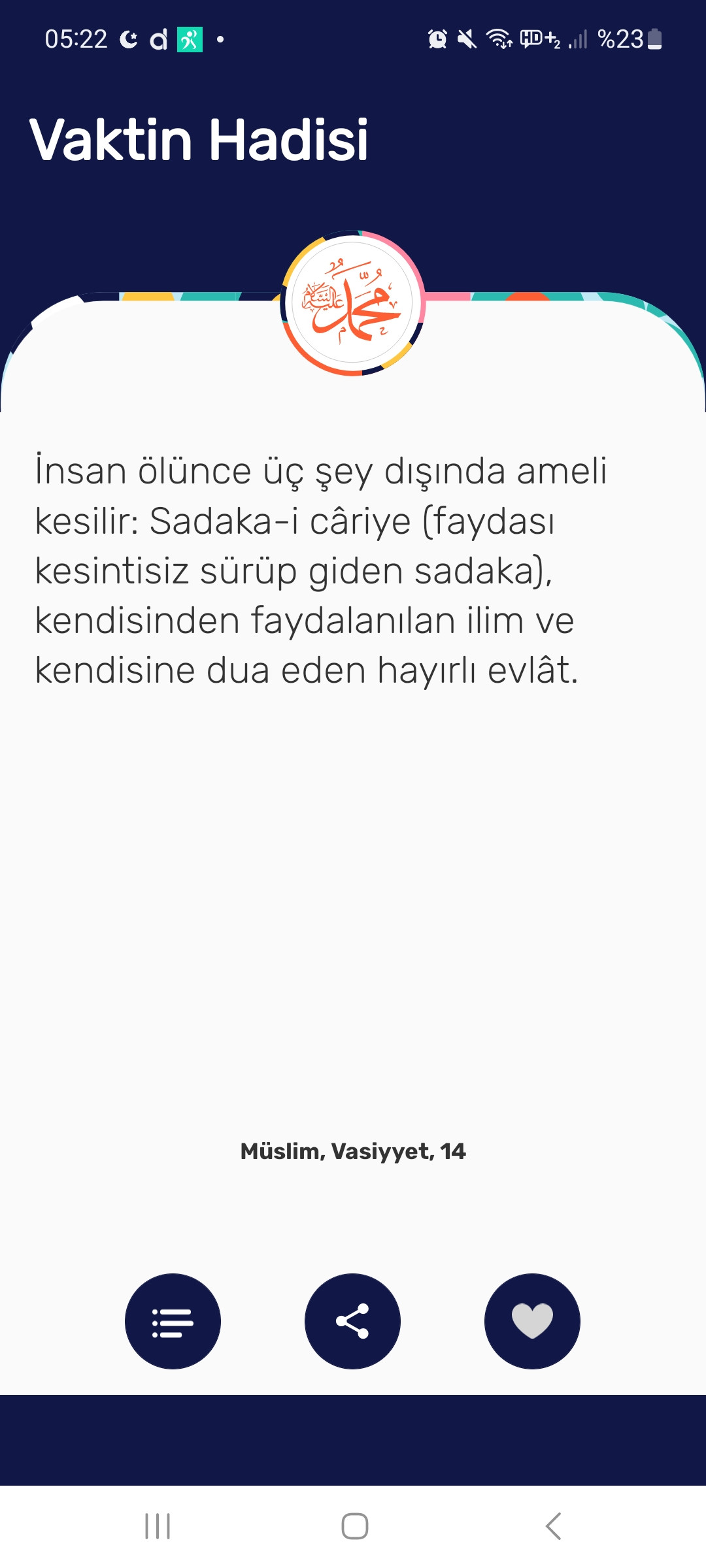Tap the HD+ network indicator
The width and height of the screenshot is (706, 1568).
click(x=539, y=41)
